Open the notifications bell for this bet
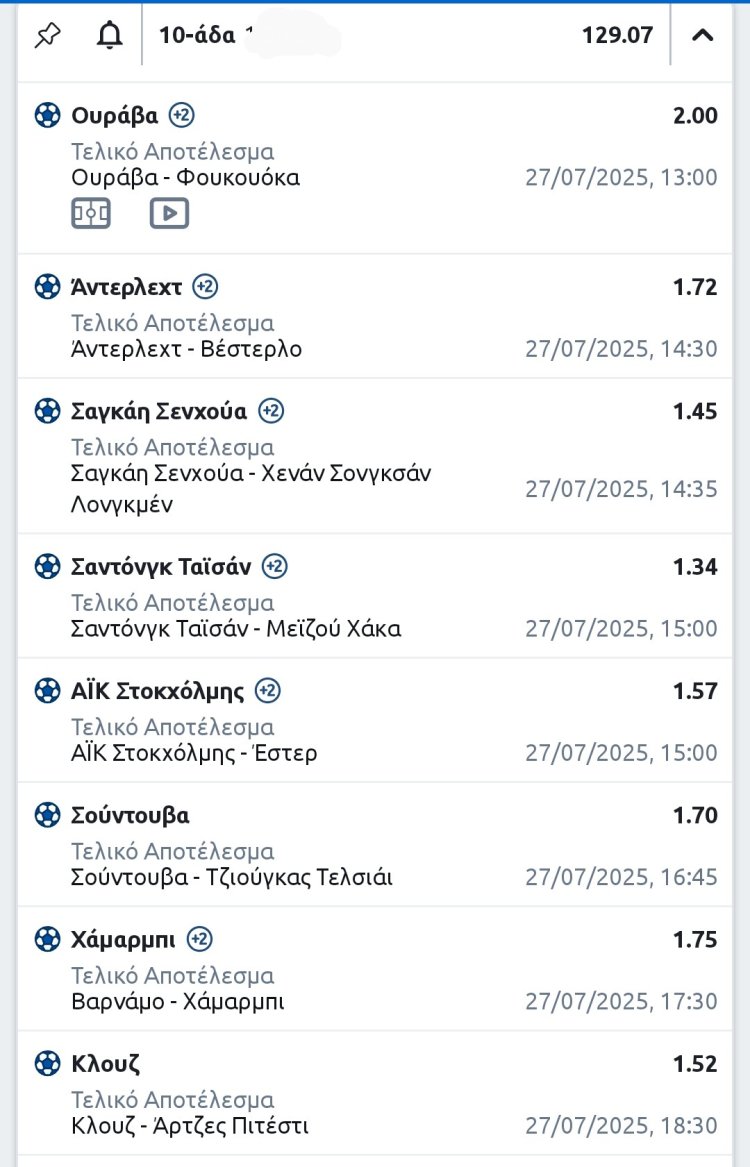750x1167 pixels. (109, 36)
